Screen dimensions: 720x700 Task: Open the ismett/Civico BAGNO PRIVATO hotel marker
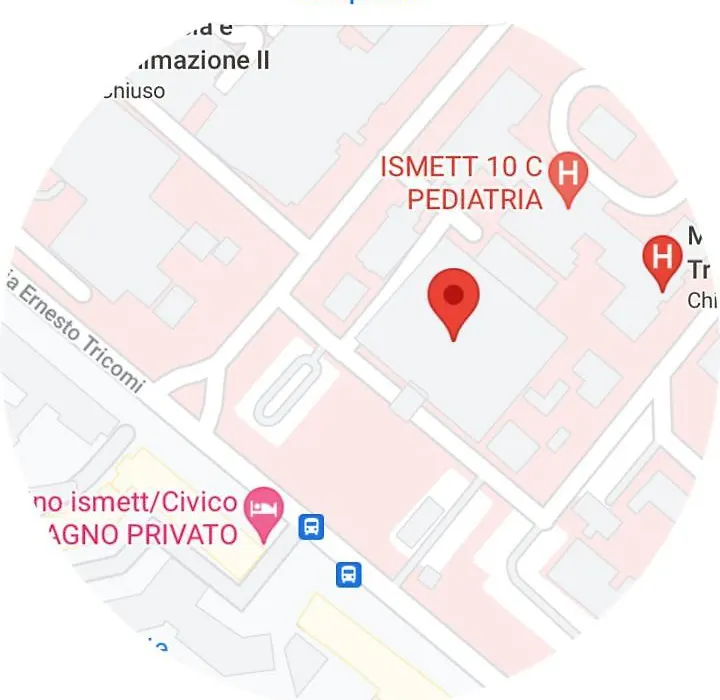pyautogui.click(x=265, y=509)
